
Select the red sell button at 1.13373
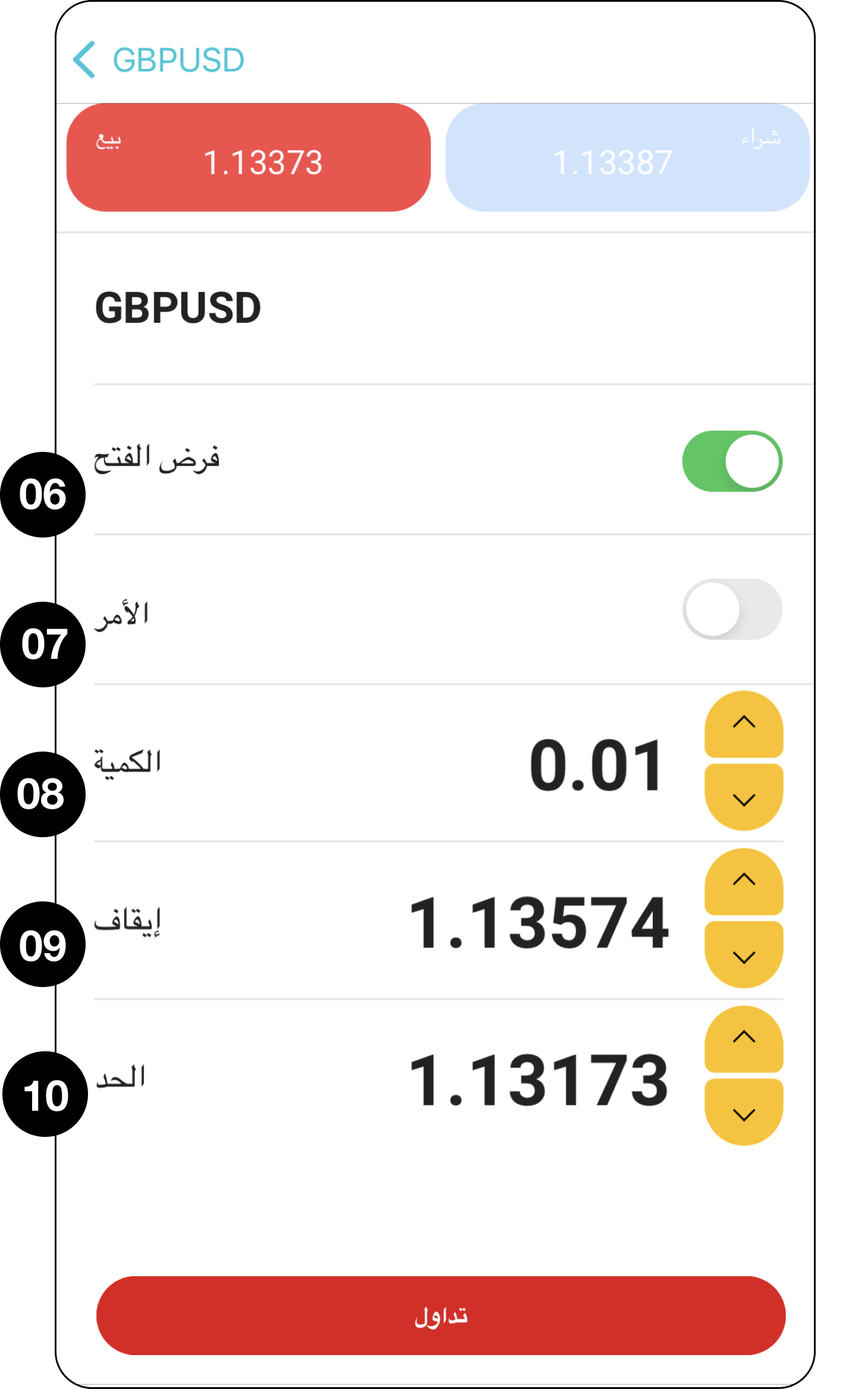coord(249,158)
